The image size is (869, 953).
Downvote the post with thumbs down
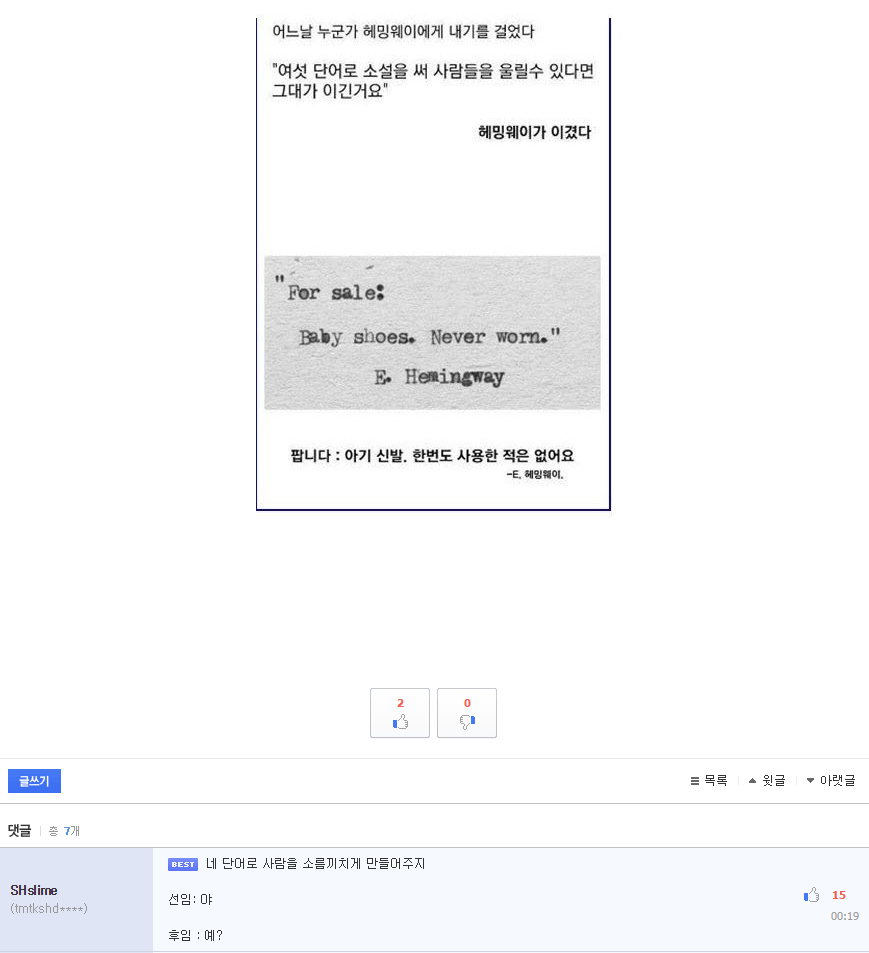tap(467, 713)
